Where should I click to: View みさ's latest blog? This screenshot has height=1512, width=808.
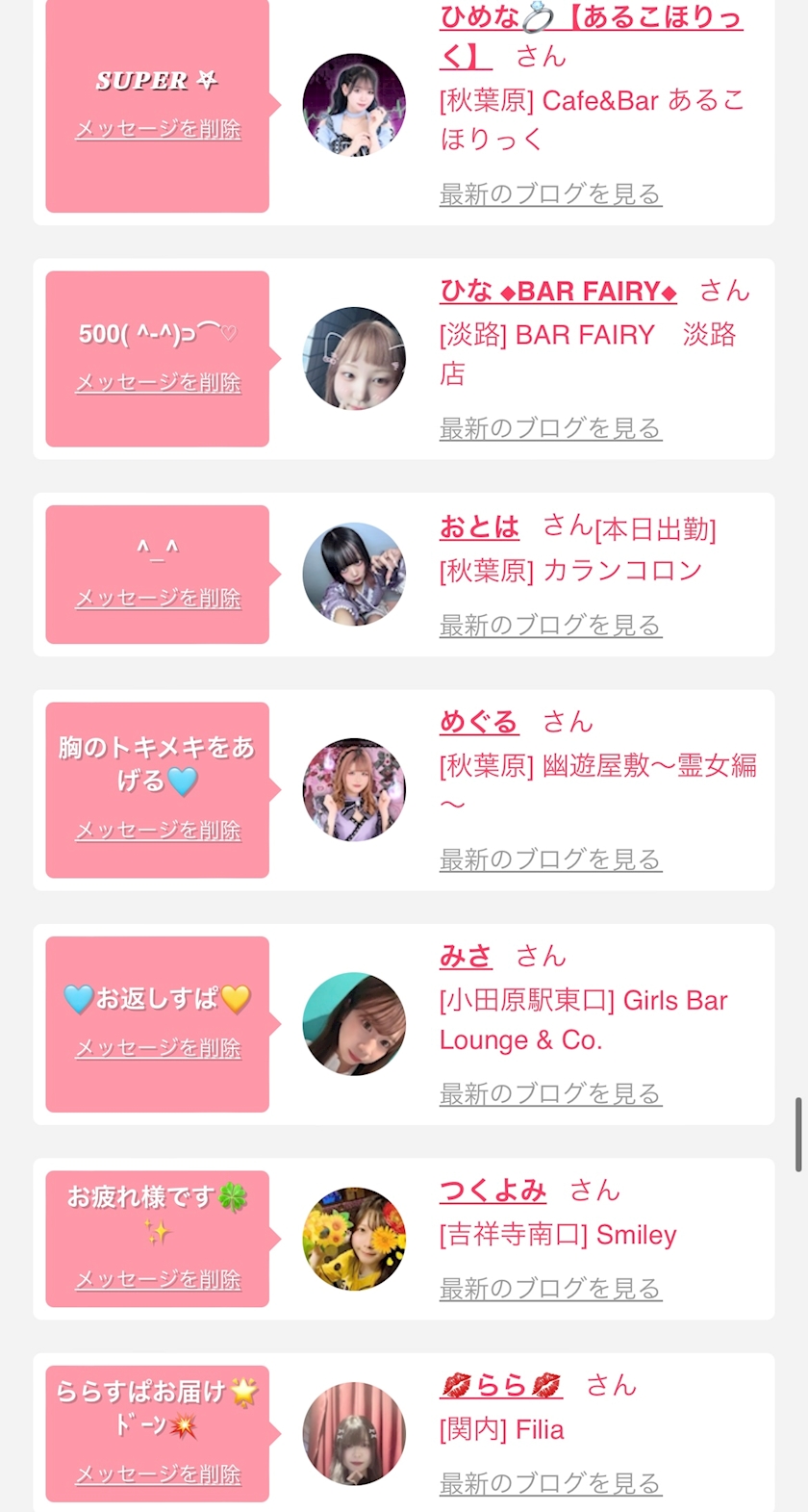[x=550, y=1094]
